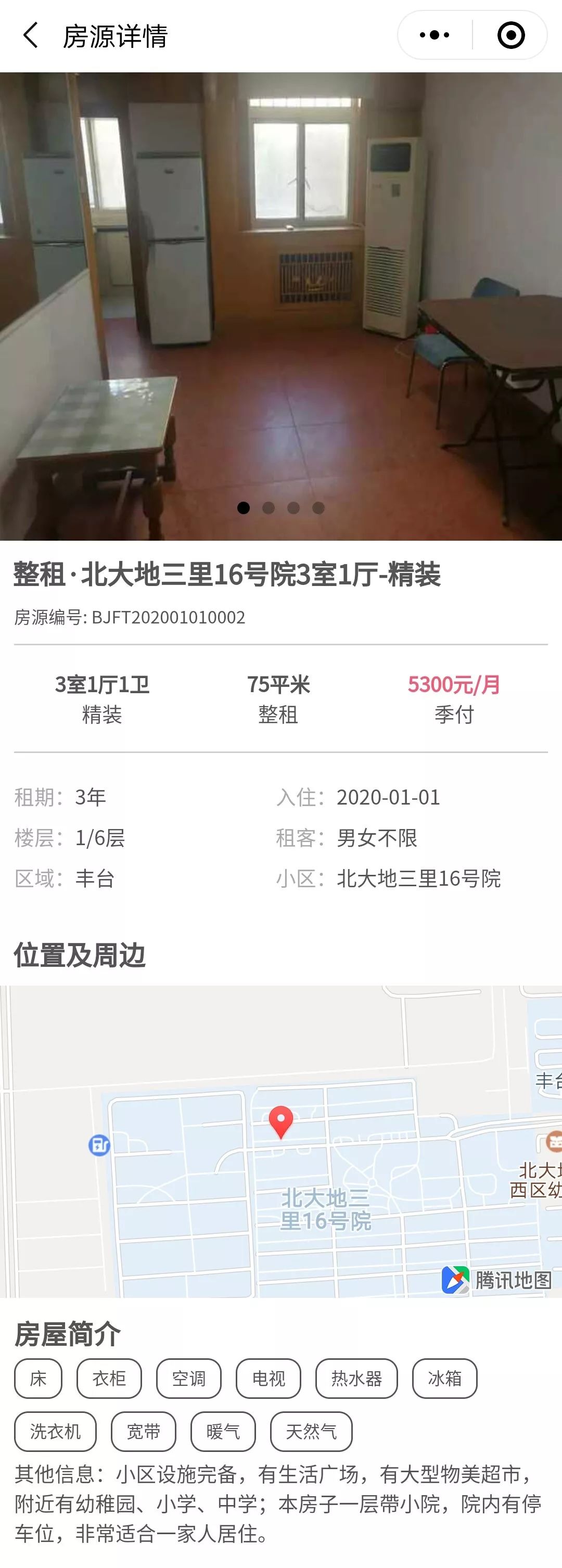Tap the circular minimize capsule button
Image resolution: width=562 pixels, height=1568 pixels.
click(x=510, y=35)
